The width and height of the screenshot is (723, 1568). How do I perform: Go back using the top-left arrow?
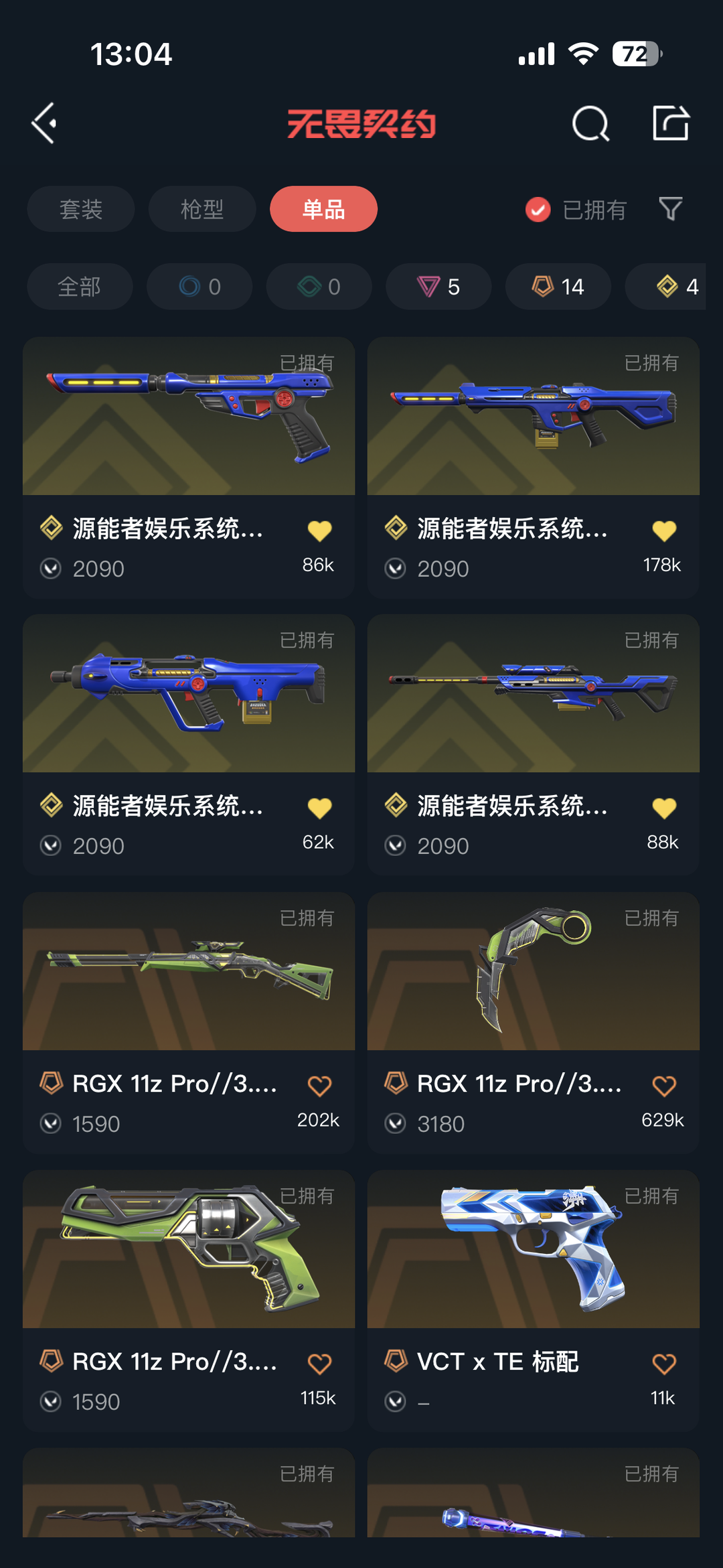(44, 123)
